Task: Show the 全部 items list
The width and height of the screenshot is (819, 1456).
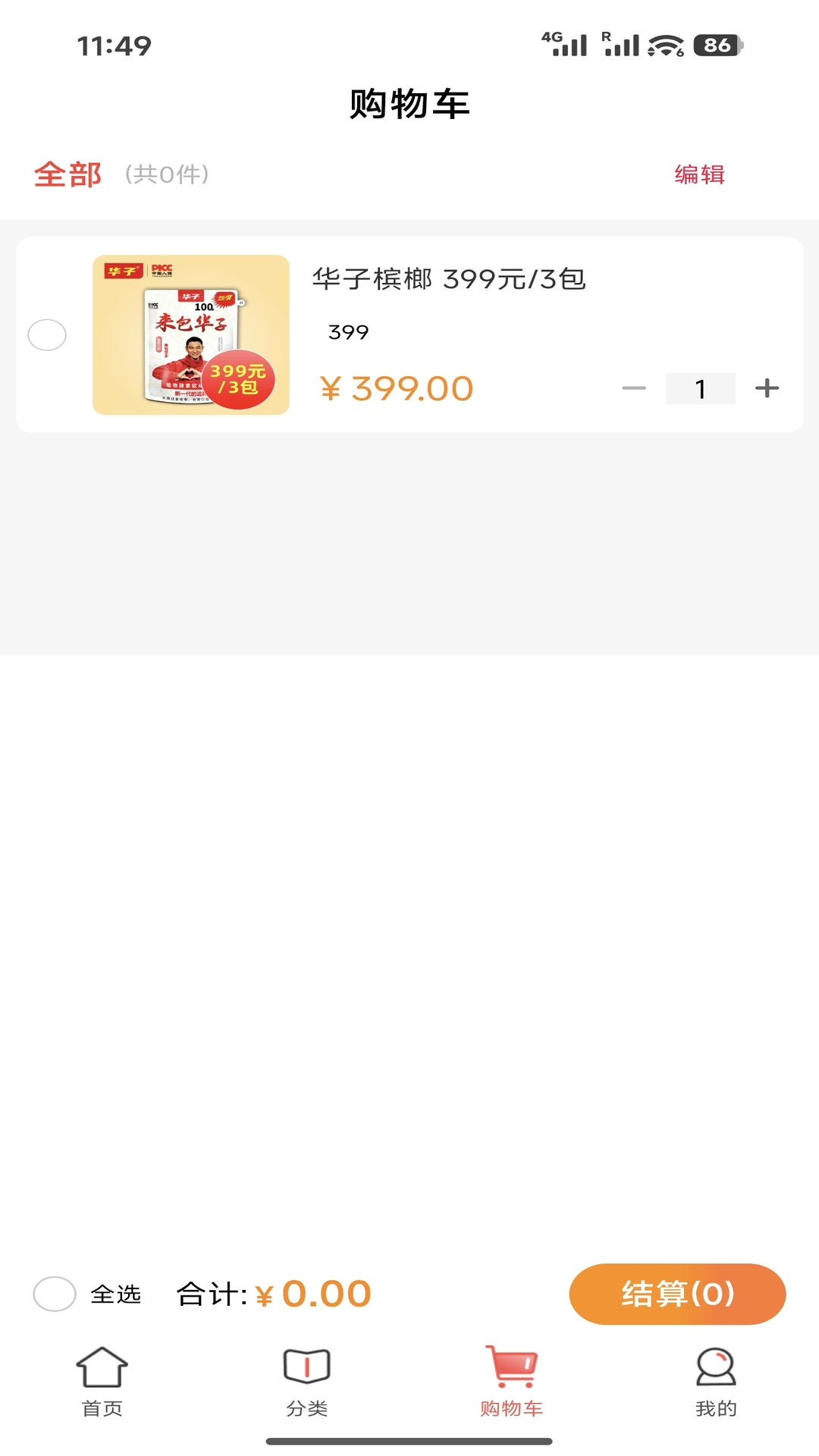Action: coord(68,174)
